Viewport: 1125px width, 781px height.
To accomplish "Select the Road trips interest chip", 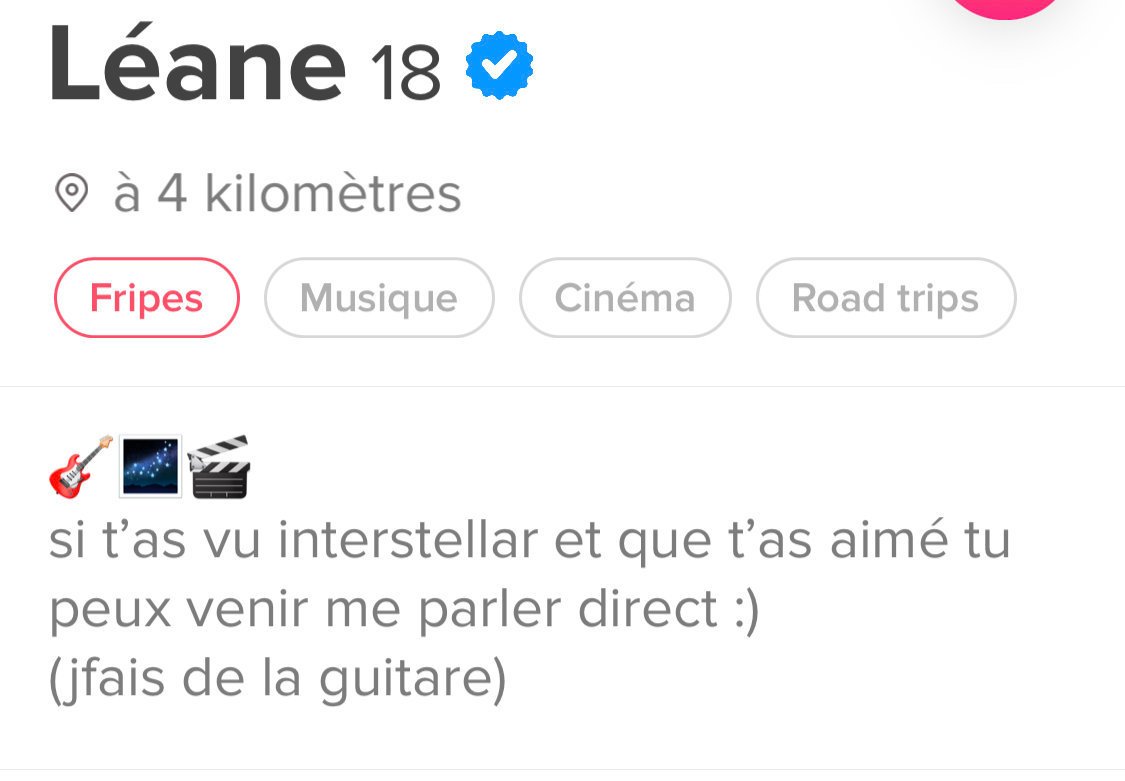I will point(885,298).
